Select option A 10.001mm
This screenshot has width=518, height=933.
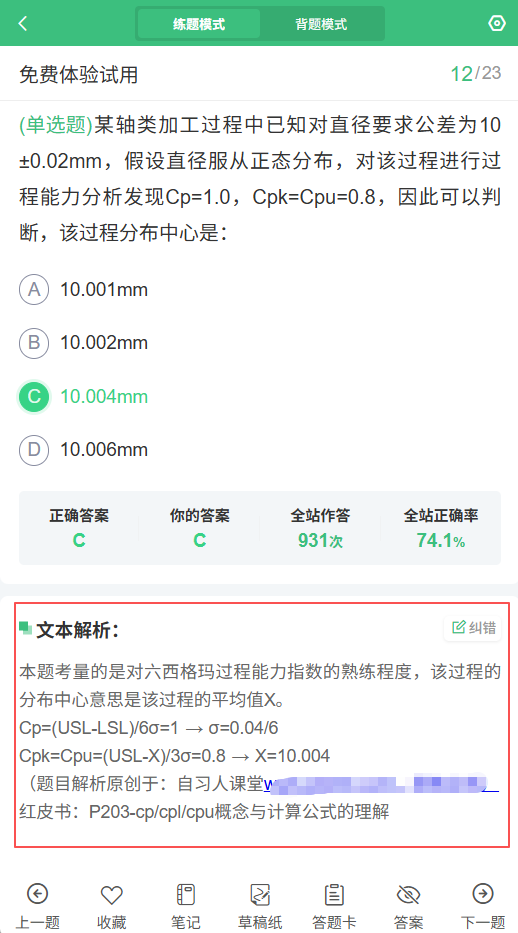(83, 290)
